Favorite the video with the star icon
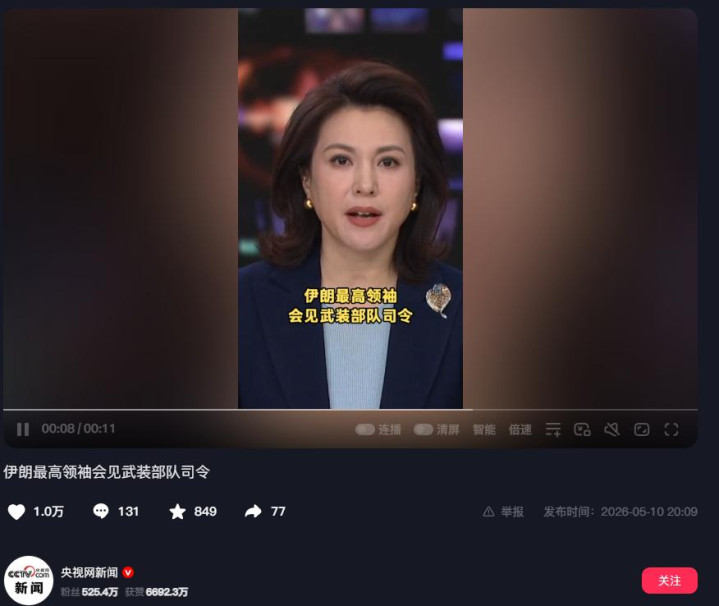The height and width of the screenshot is (606, 719). click(x=177, y=512)
